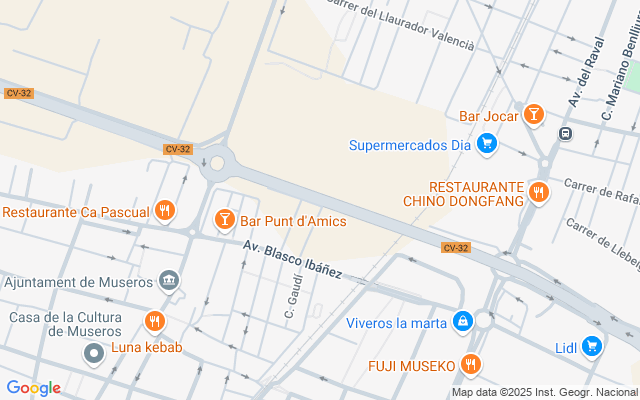Open Bar Punt d'Amics marker
640x400 pixels.
click(x=225, y=219)
